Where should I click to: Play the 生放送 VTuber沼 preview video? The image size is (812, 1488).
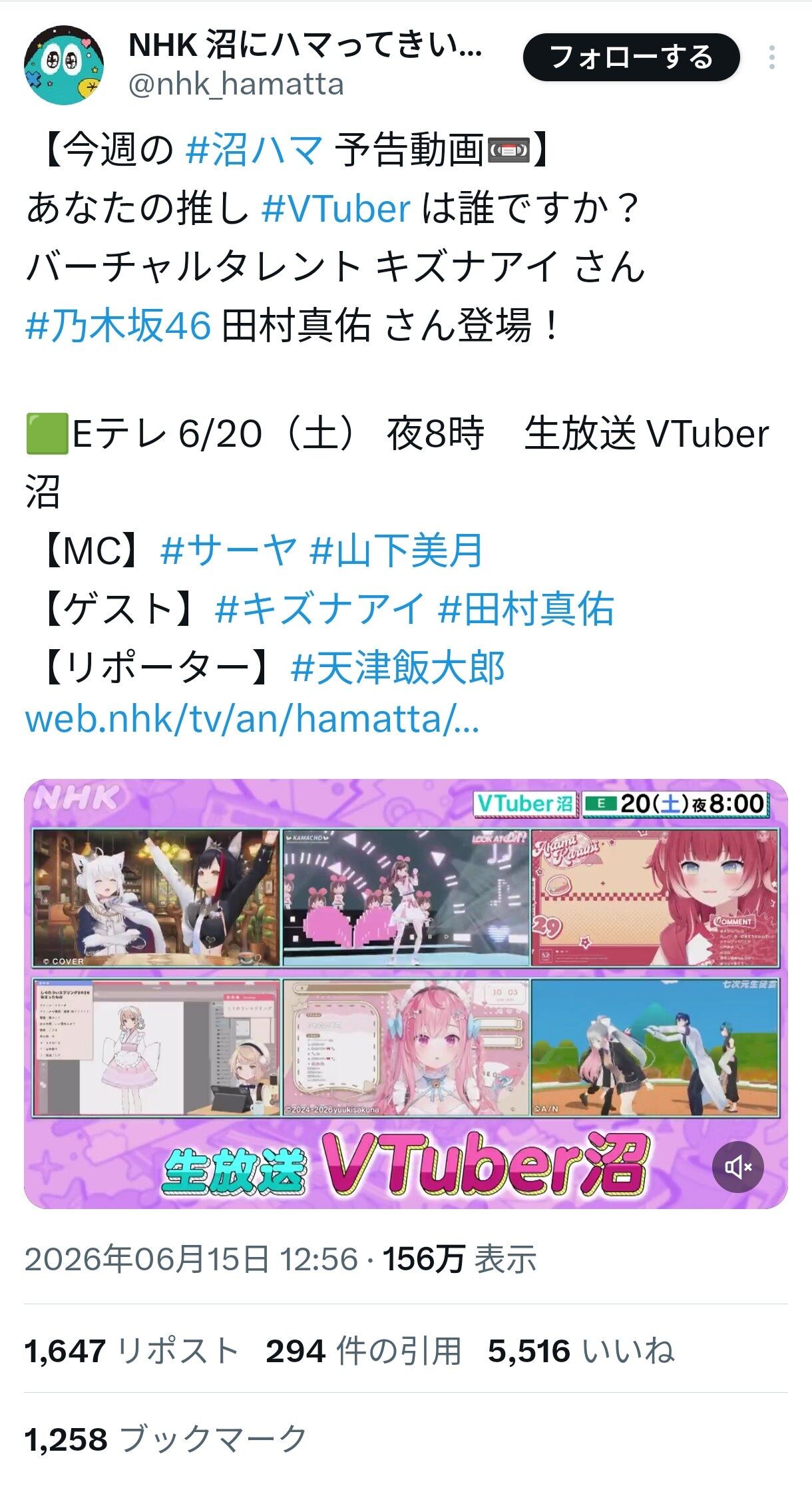click(406, 993)
